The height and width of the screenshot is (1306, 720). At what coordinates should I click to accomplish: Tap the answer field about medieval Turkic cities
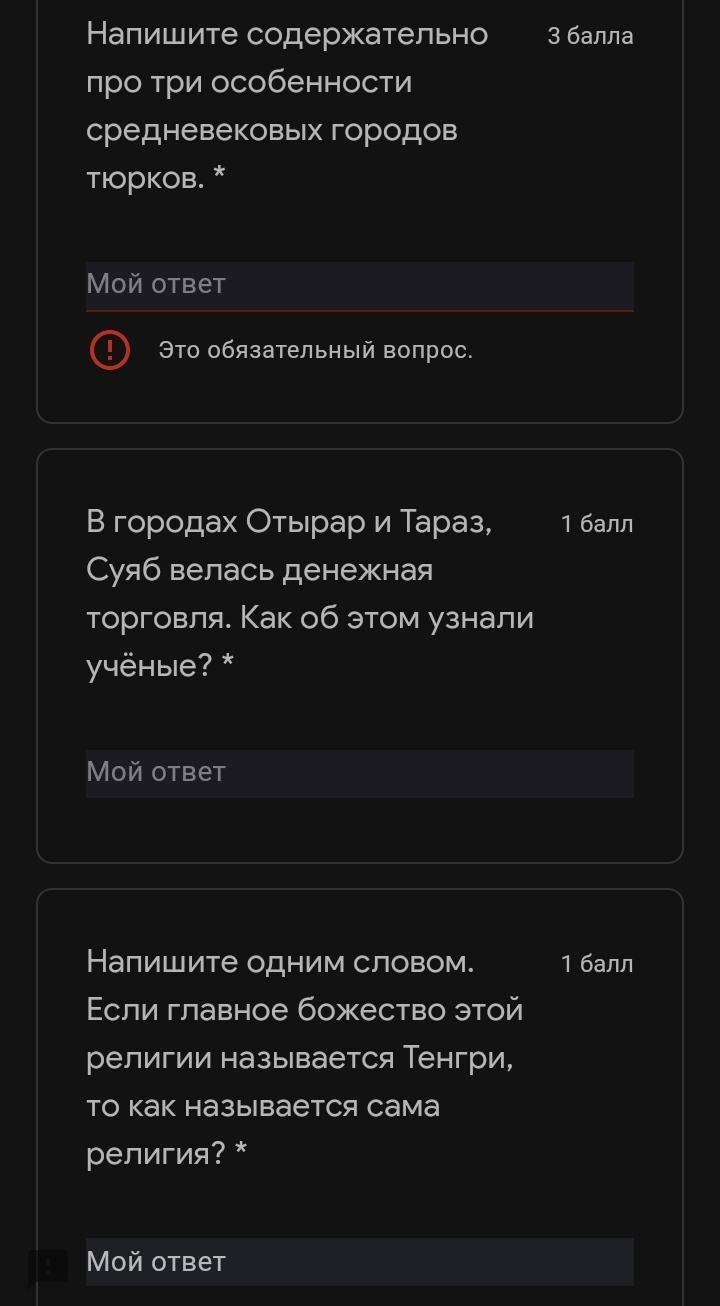[359, 285]
